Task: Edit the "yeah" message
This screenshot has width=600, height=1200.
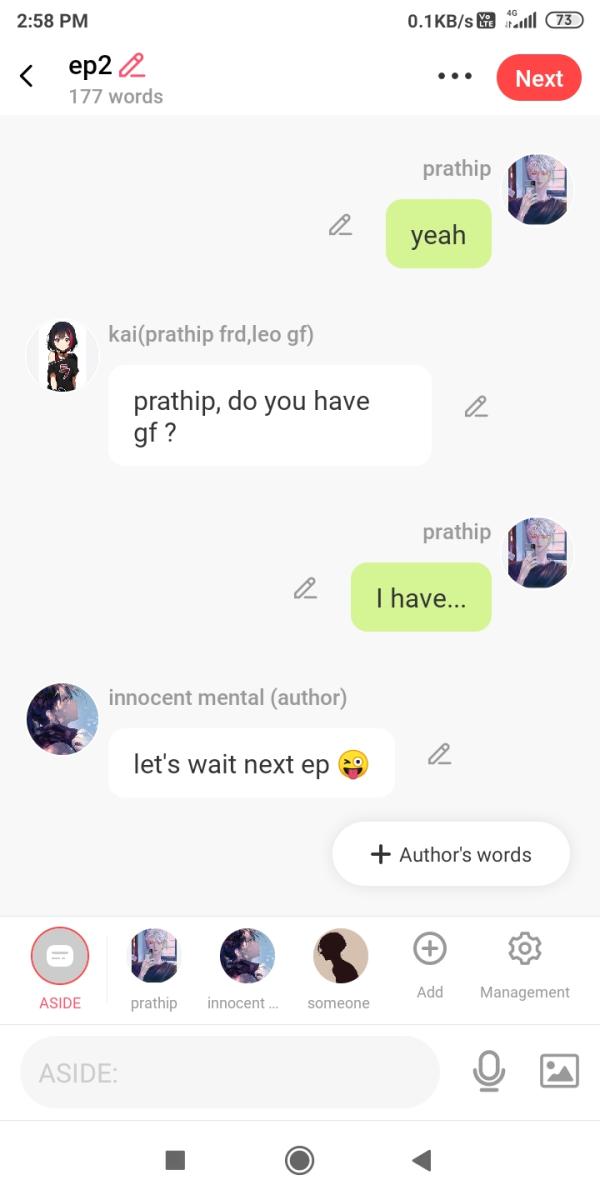Action: pyautogui.click(x=340, y=226)
